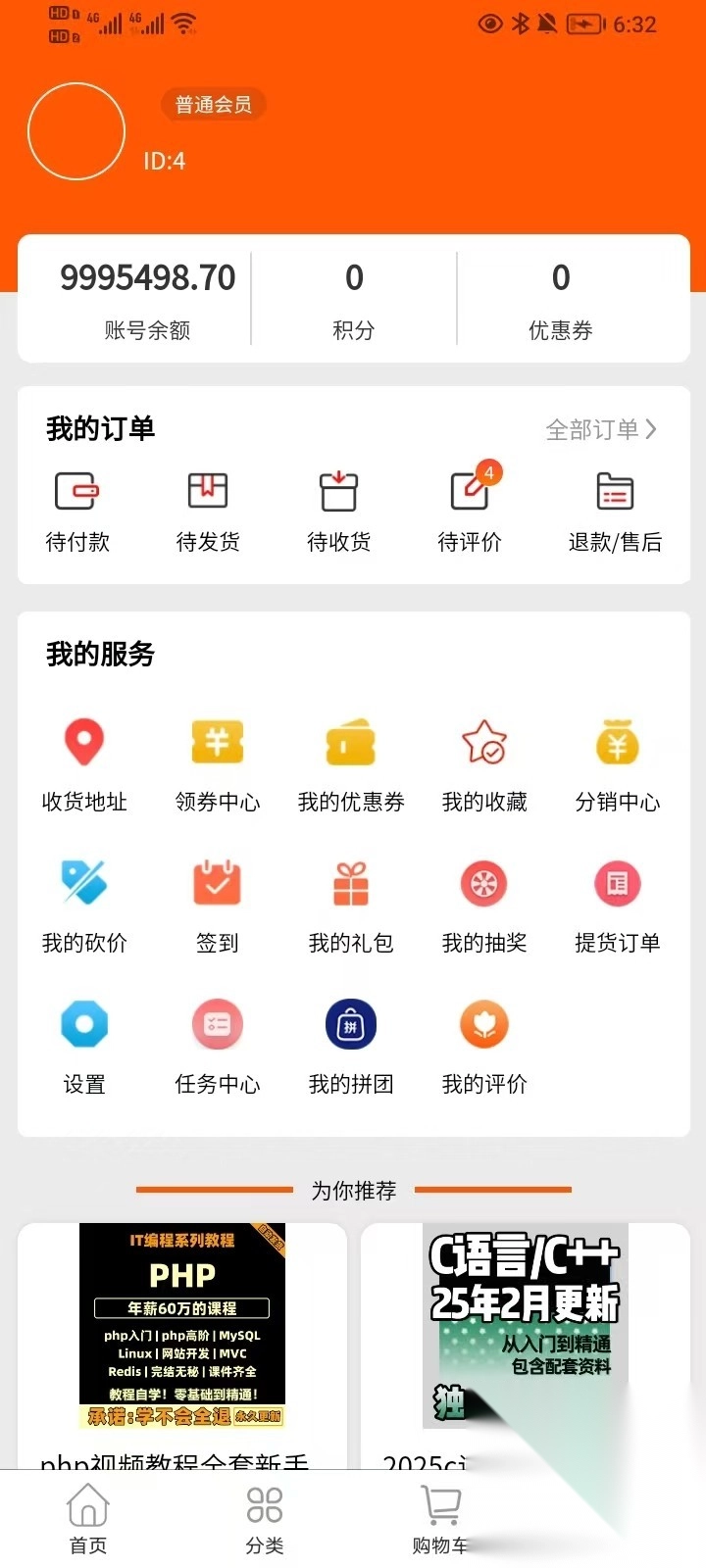Open 待收货 awaiting delivery orders
Image resolution: width=706 pixels, height=1568 pixels.
pos(338,510)
